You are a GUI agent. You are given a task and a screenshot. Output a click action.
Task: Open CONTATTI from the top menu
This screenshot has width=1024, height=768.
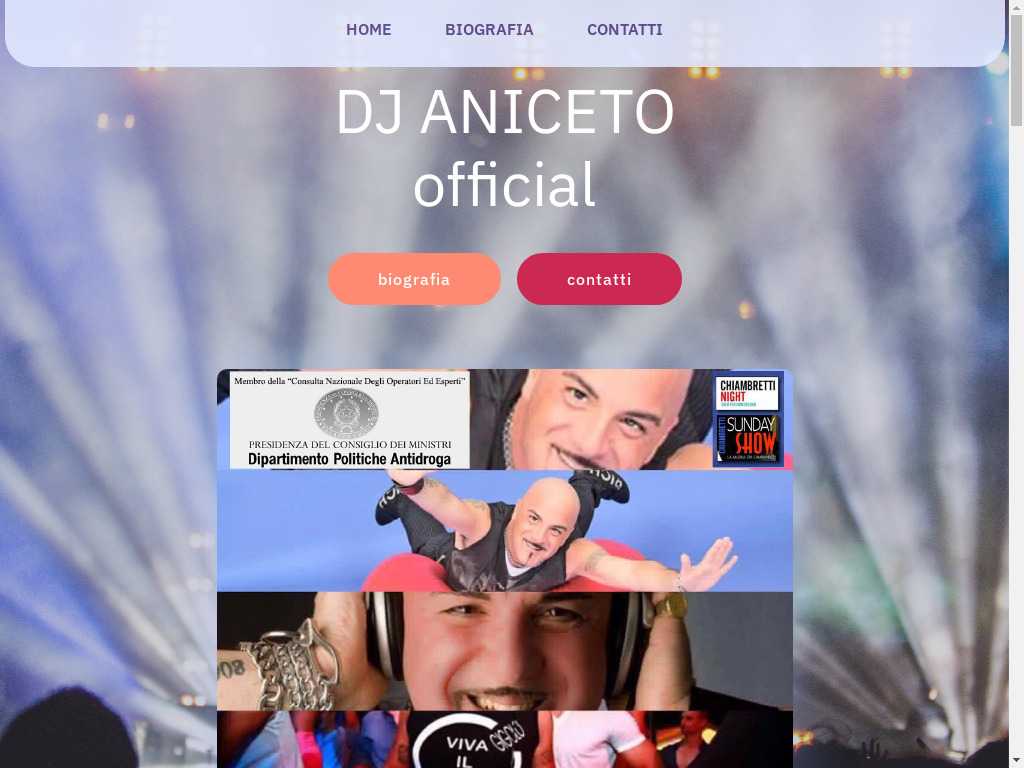pos(624,30)
